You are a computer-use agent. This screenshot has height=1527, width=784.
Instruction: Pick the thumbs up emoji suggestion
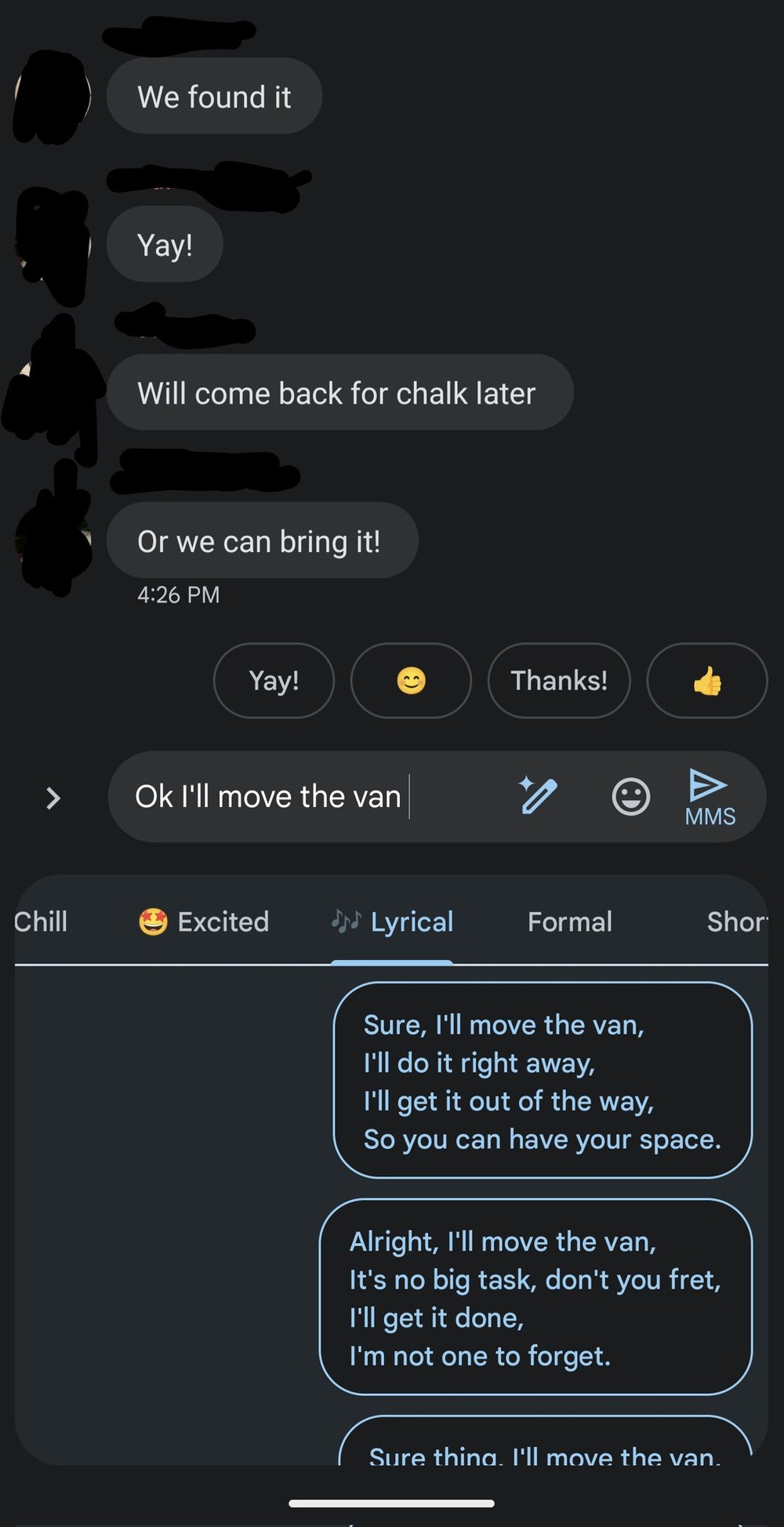pyautogui.click(x=706, y=681)
